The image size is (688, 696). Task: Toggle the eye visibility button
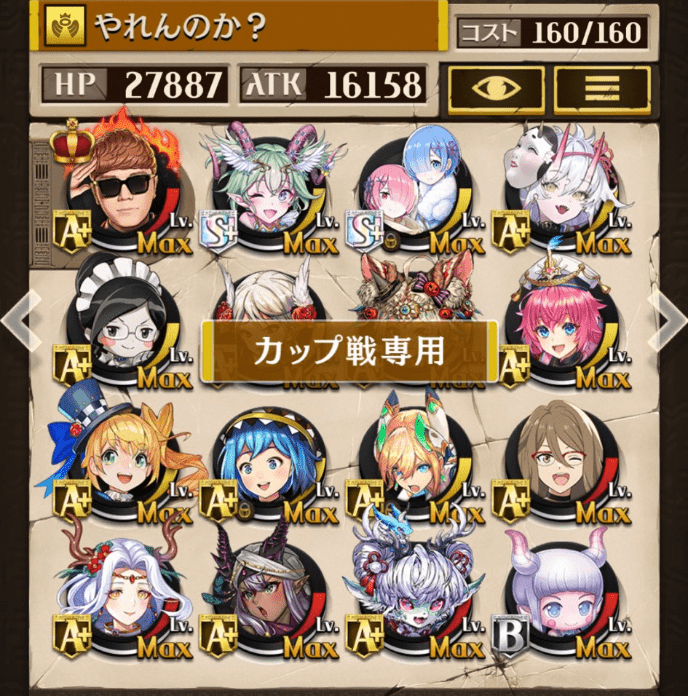click(x=495, y=88)
